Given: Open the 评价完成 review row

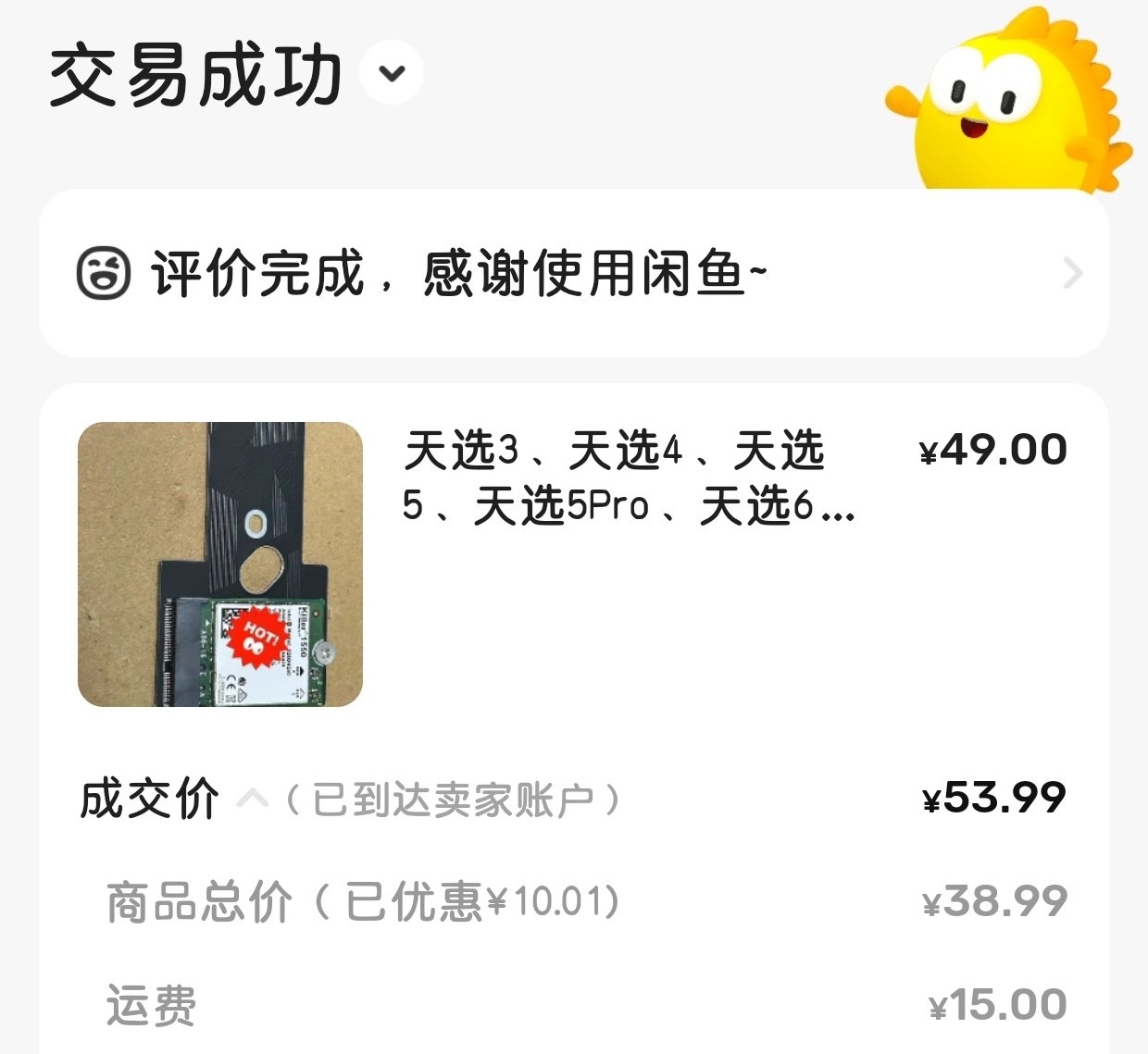Looking at the screenshot, I should pyautogui.click(x=573, y=274).
